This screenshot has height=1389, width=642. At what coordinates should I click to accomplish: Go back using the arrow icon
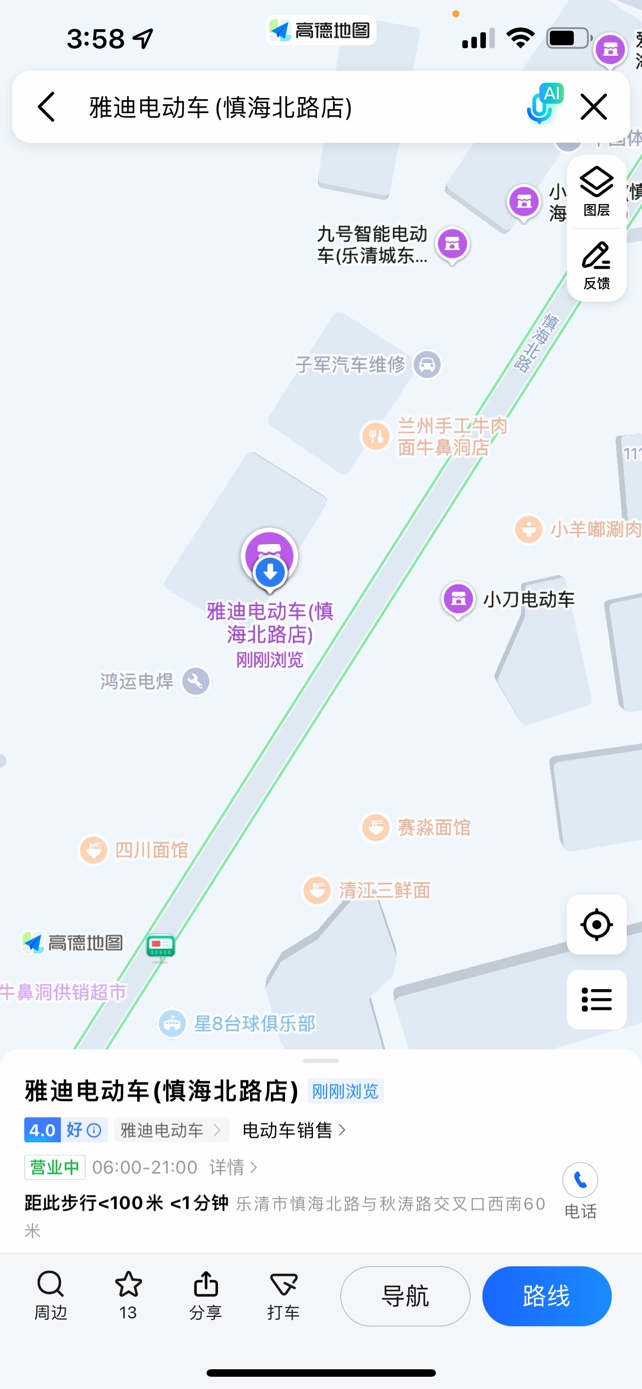[x=46, y=107]
